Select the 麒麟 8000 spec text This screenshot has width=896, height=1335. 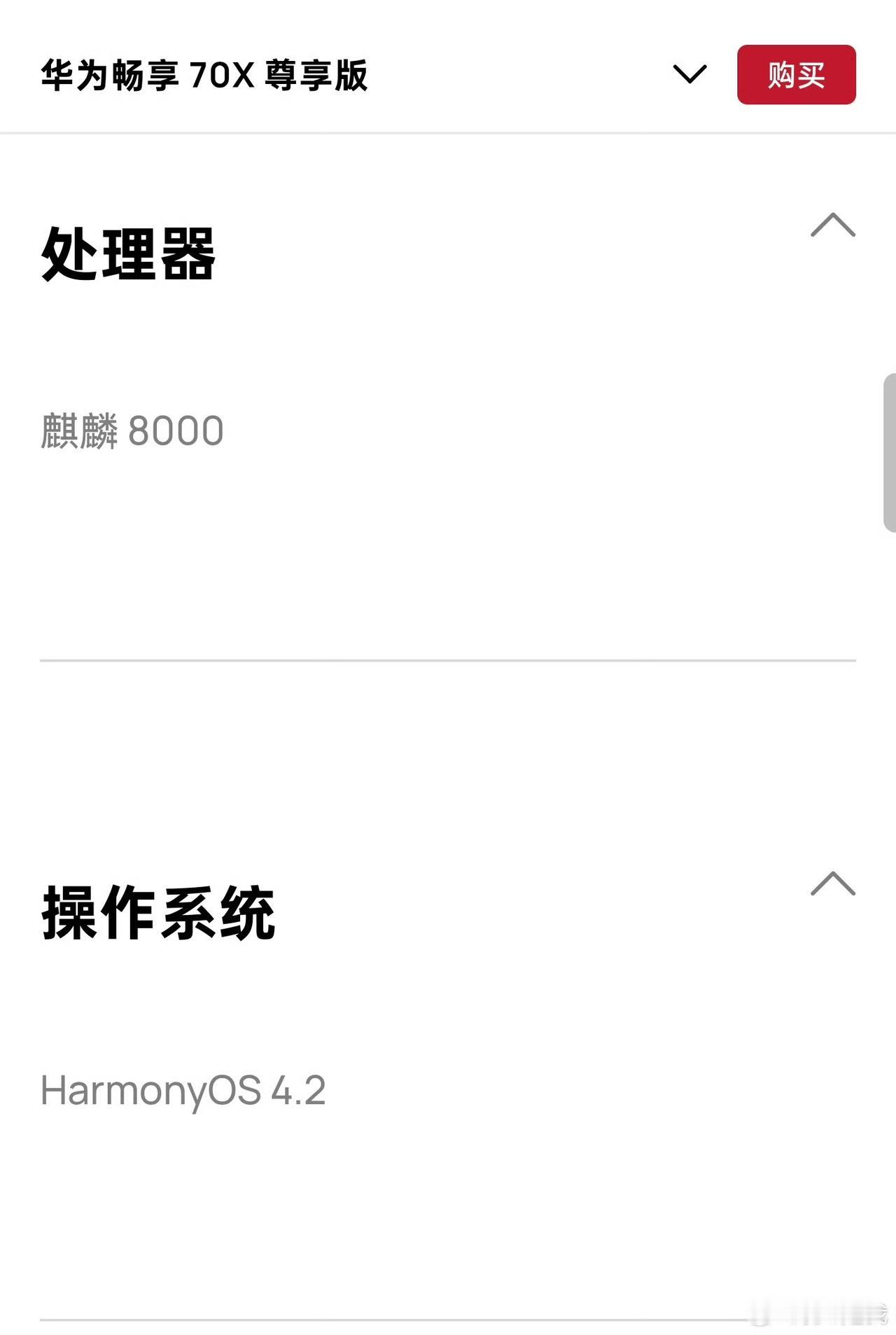[x=132, y=431]
